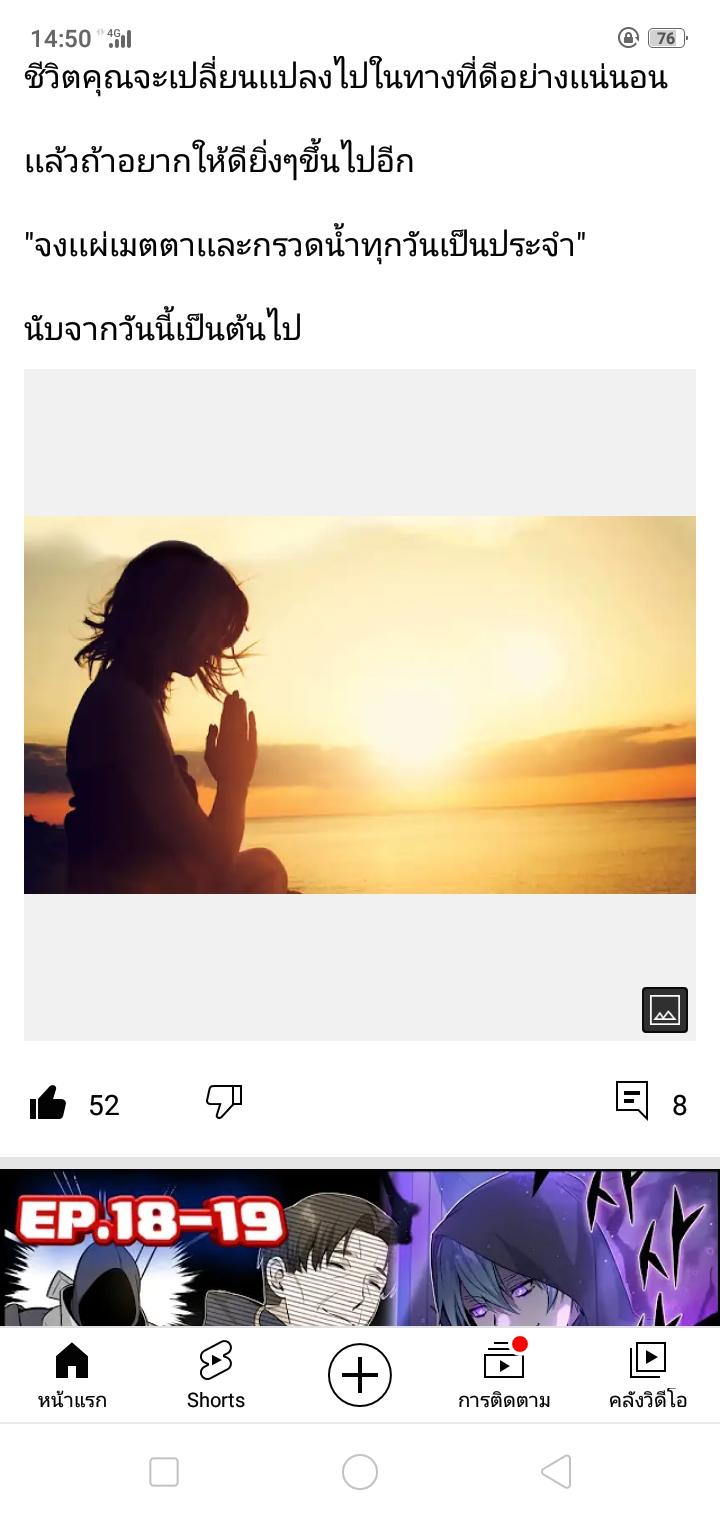Image resolution: width=720 pixels, height=1520 pixels.
Task: Switch to the คลังวิดีโอ library tab
Action: 648,1376
